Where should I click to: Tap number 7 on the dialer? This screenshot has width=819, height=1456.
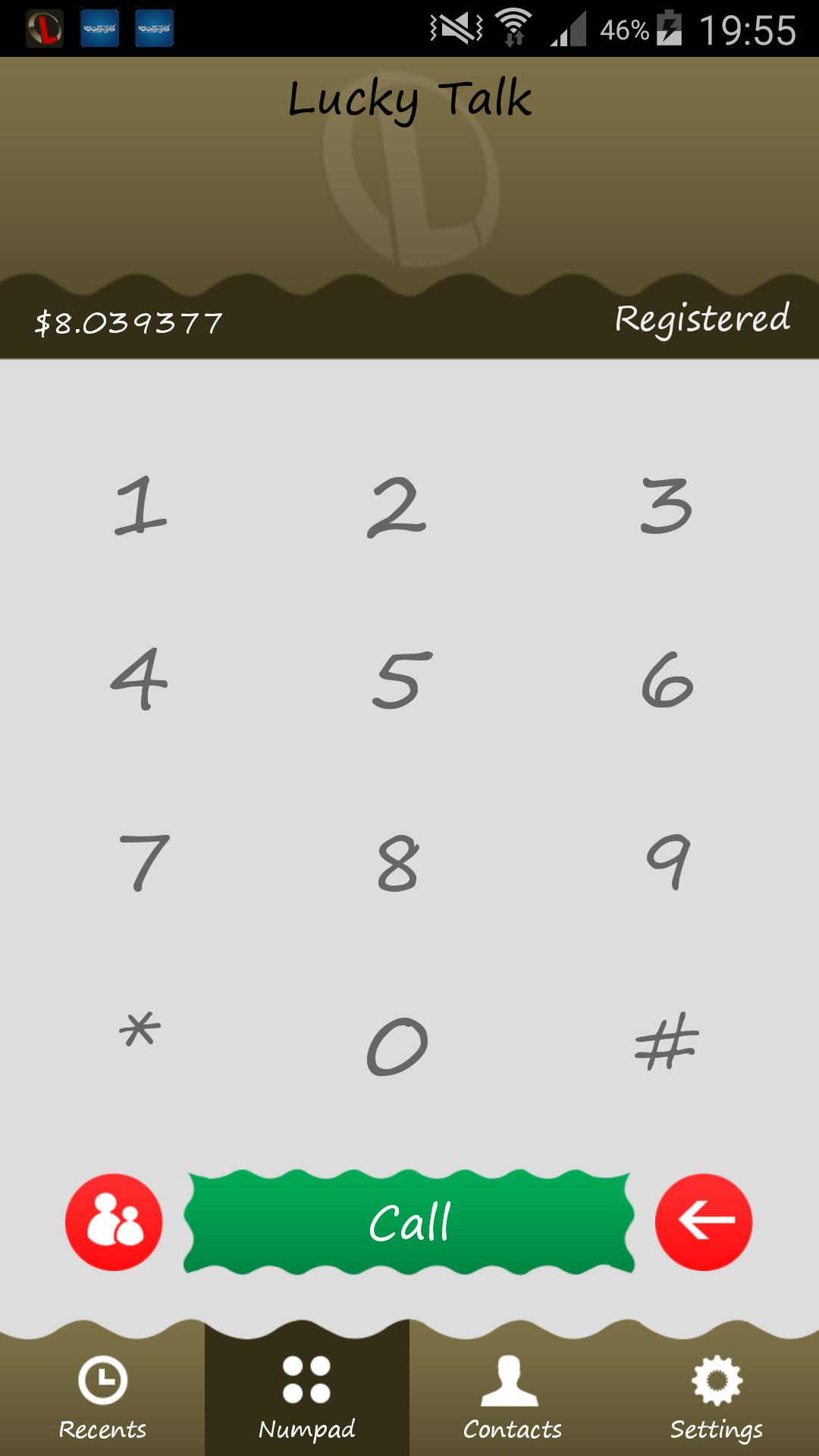point(144,862)
